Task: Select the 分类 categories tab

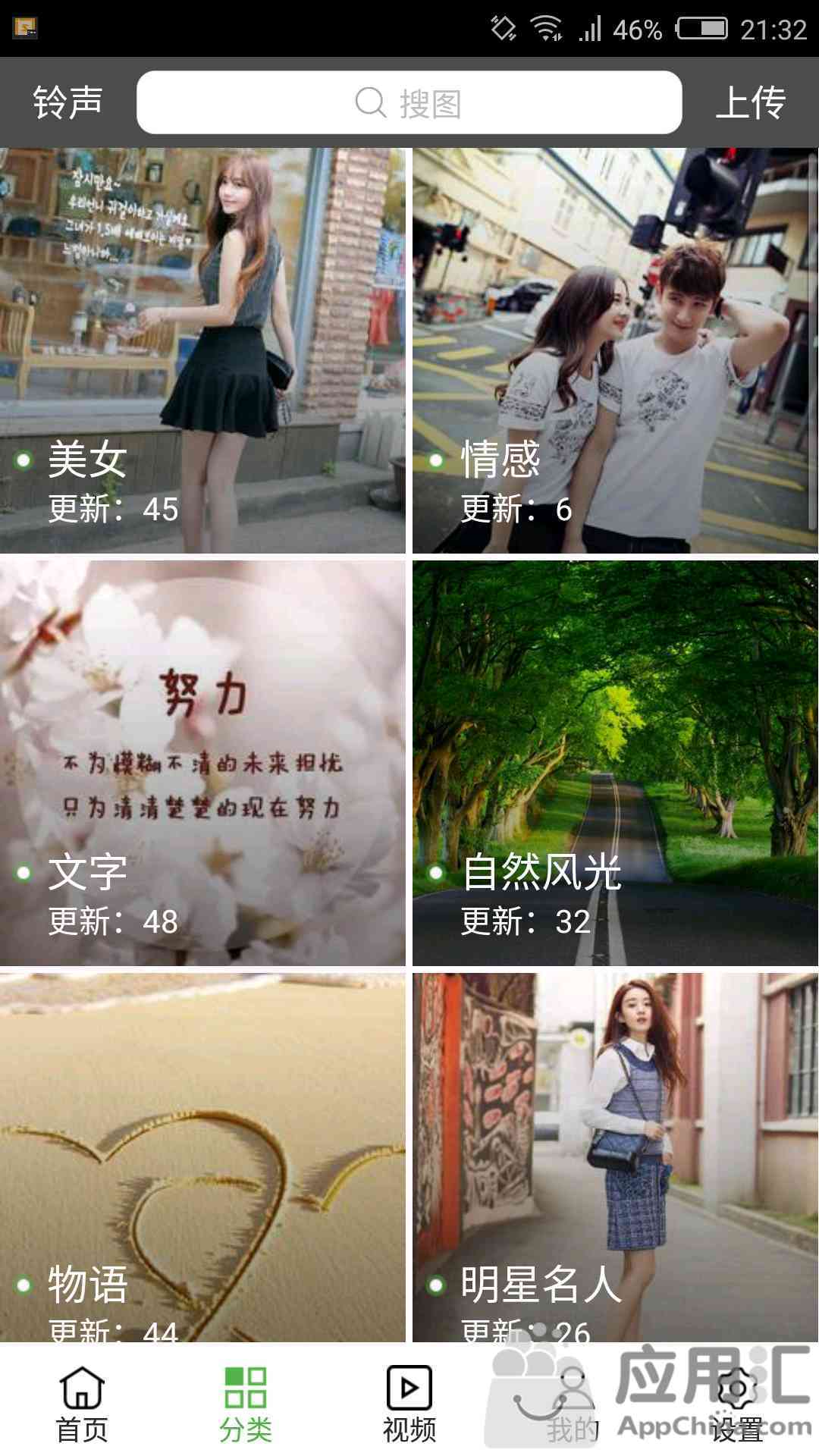Action: [x=245, y=1403]
